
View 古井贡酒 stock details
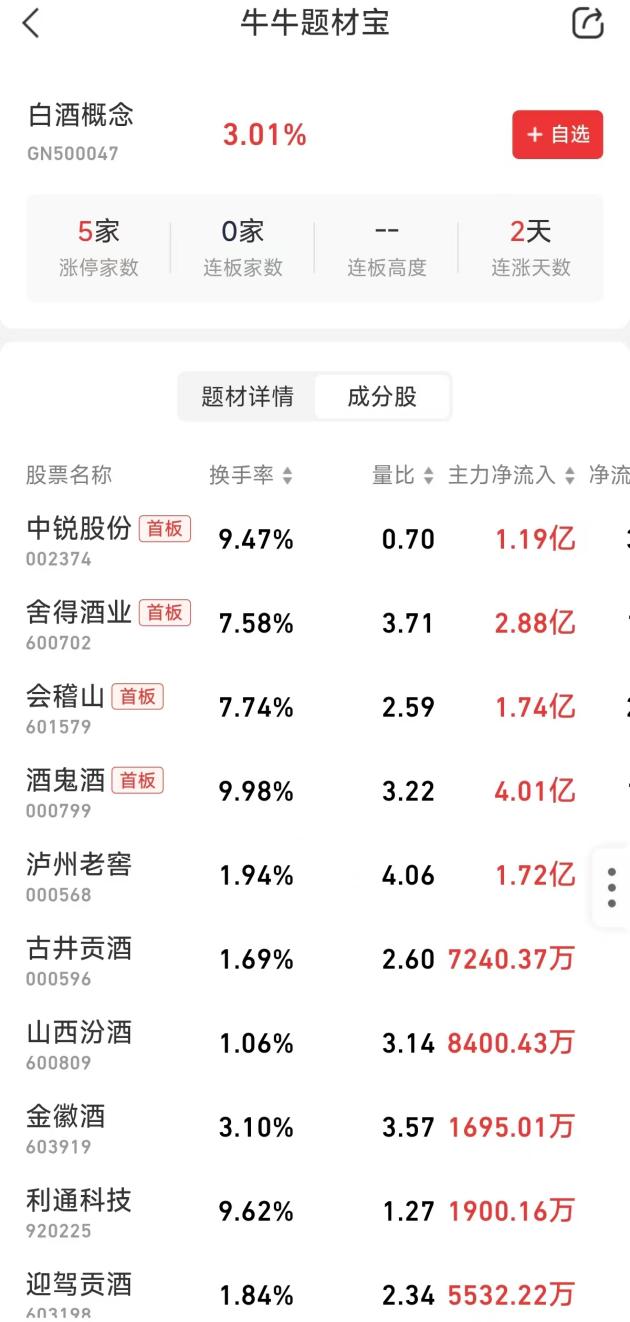point(79,960)
